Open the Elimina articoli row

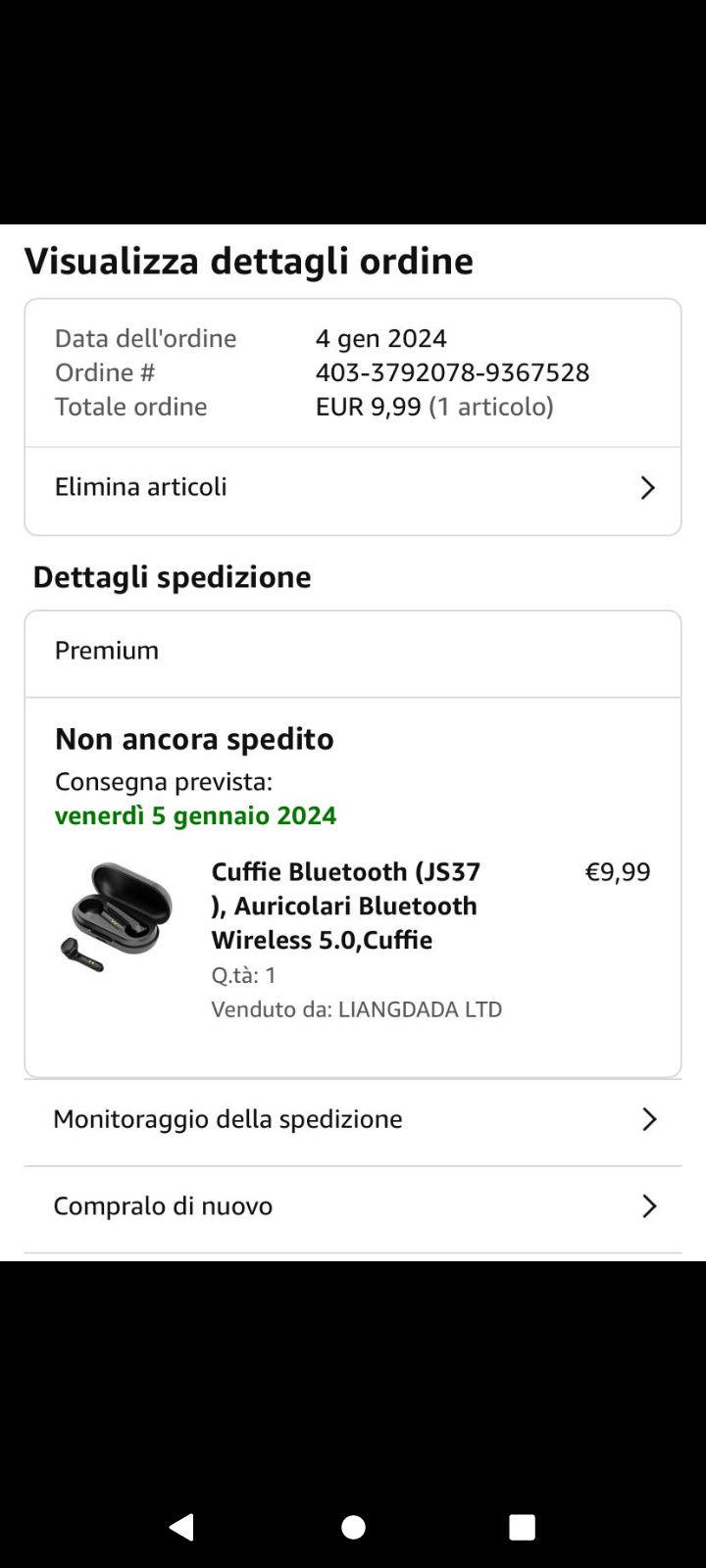353,490
